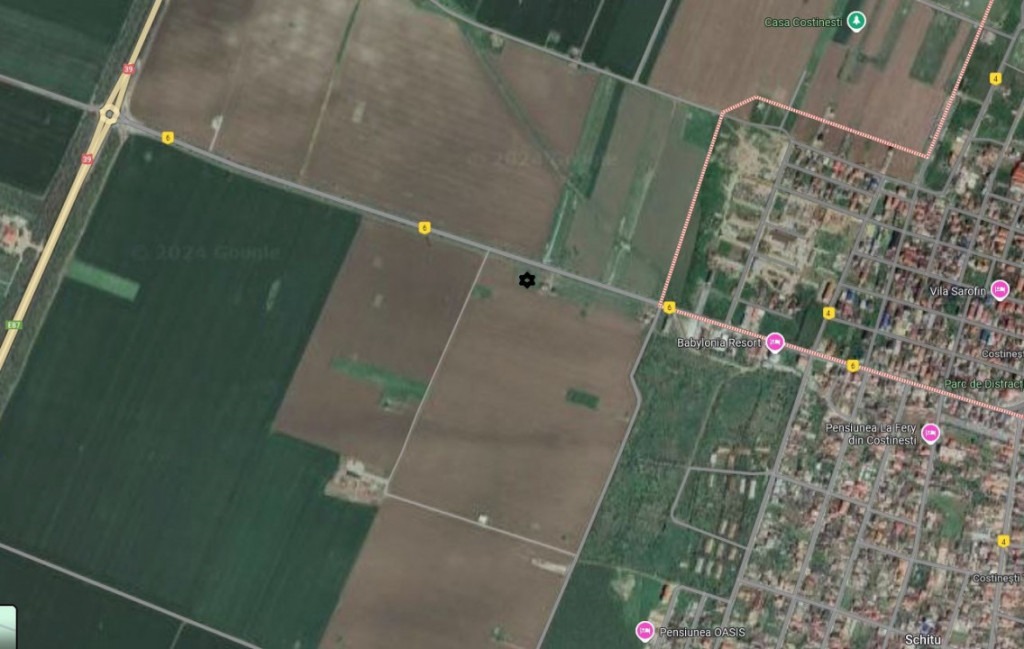Open the Casa Costinești park marker
The image size is (1024, 649).
(x=856, y=21)
